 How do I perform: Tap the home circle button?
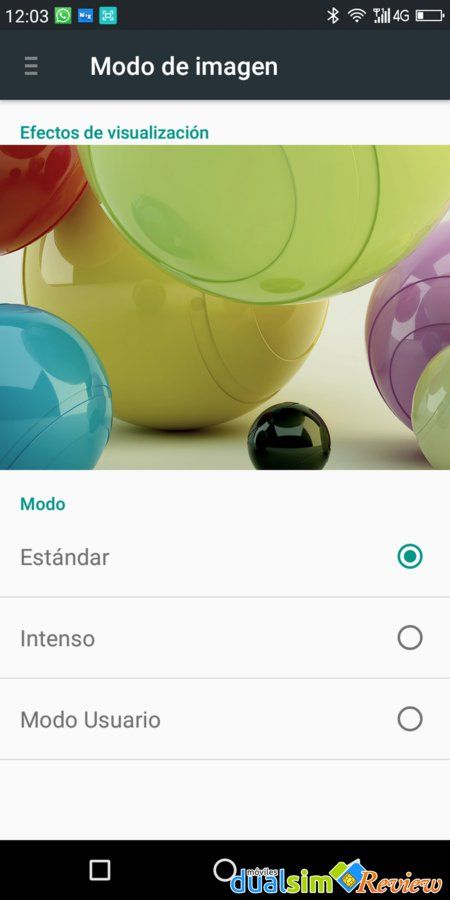tap(224, 870)
